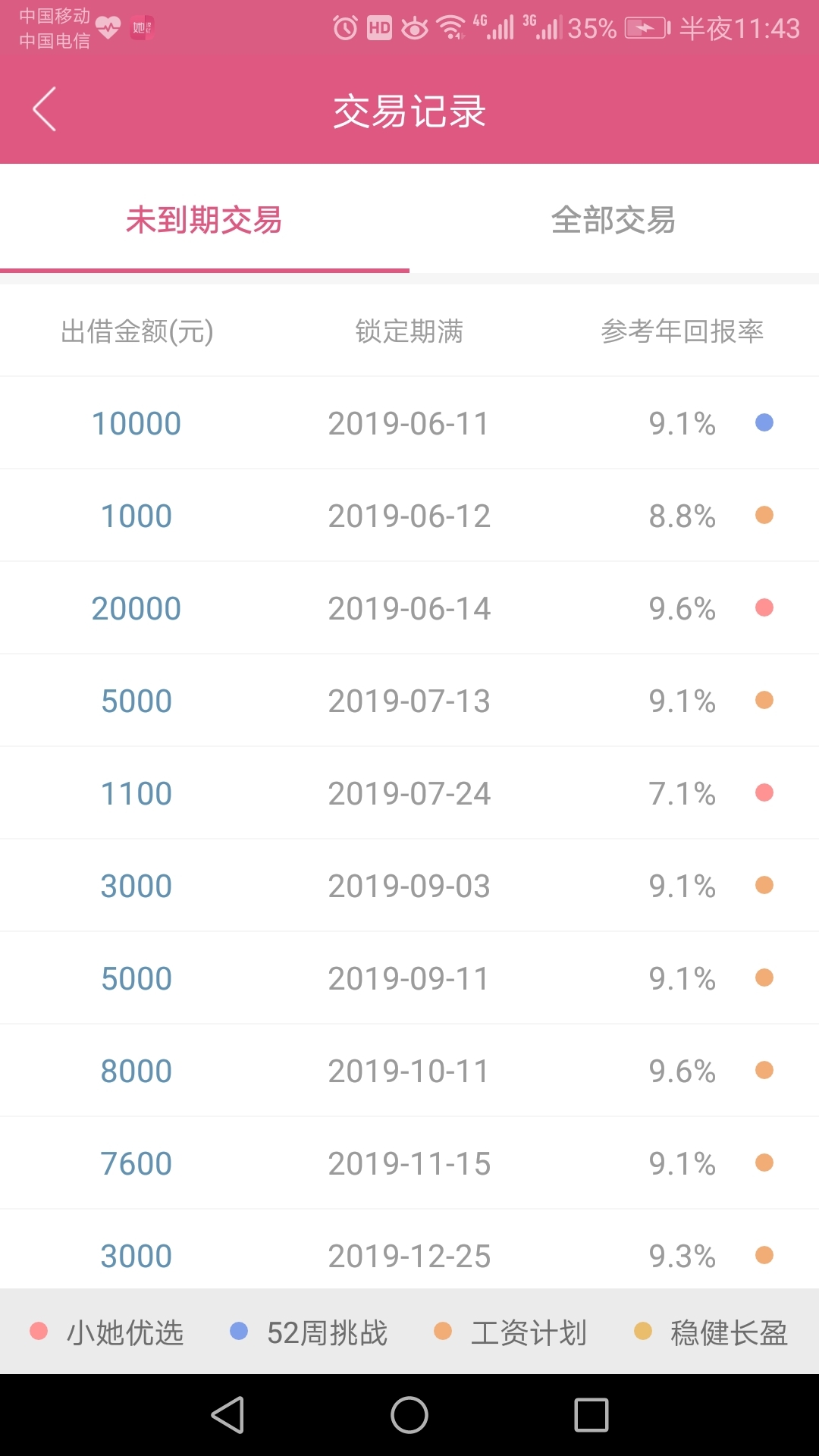Image resolution: width=819 pixels, height=1456 pixels.
Task: View the 1100 record due 2019-07-24
Action: pyautogui.click(x=409, y=793)
